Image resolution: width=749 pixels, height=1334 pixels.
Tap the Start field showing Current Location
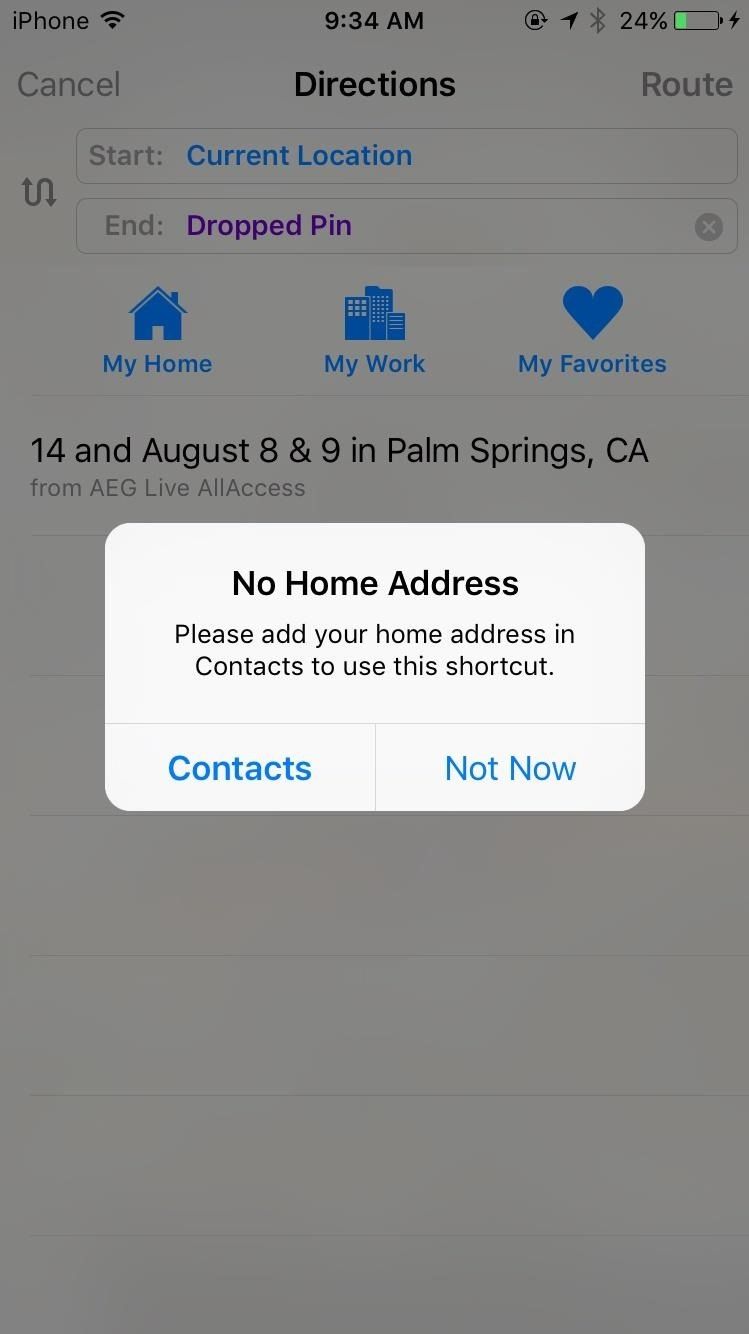tap(406, 155)
